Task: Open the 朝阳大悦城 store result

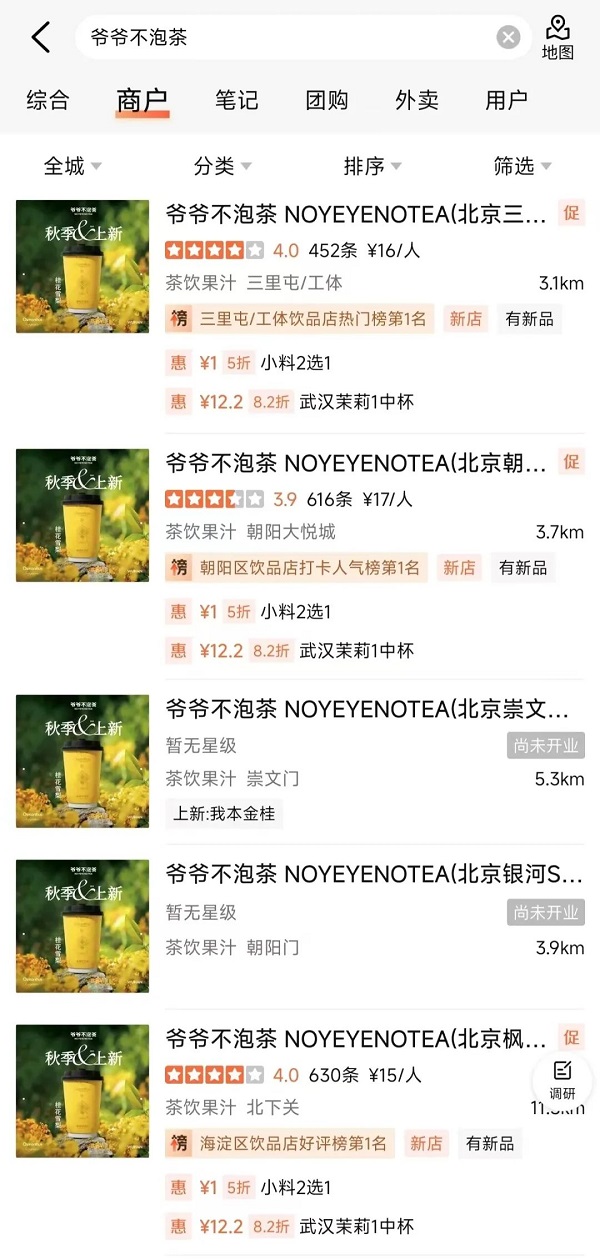Action: pos(356,463)
